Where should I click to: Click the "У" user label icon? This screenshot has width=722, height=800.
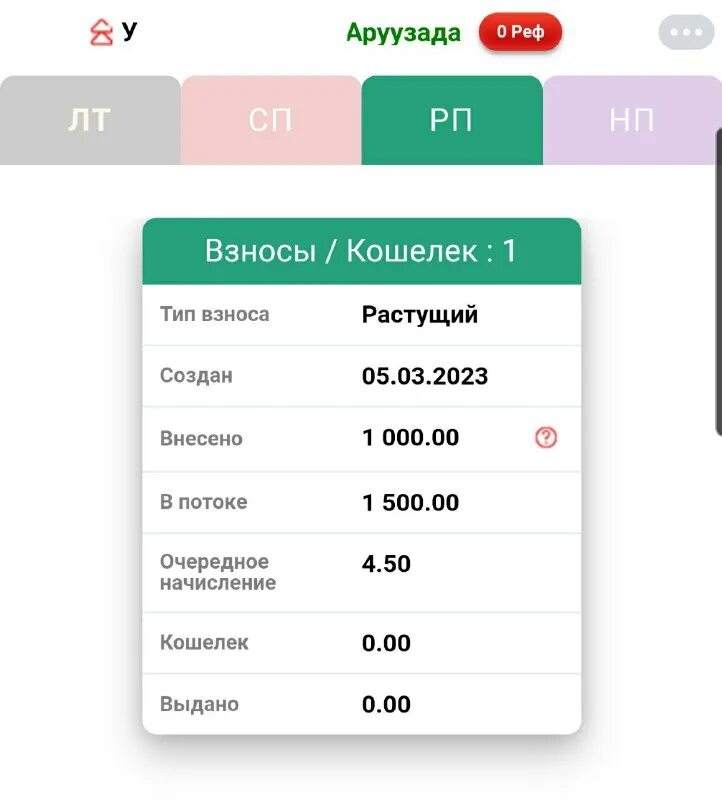tap(127, 31)
